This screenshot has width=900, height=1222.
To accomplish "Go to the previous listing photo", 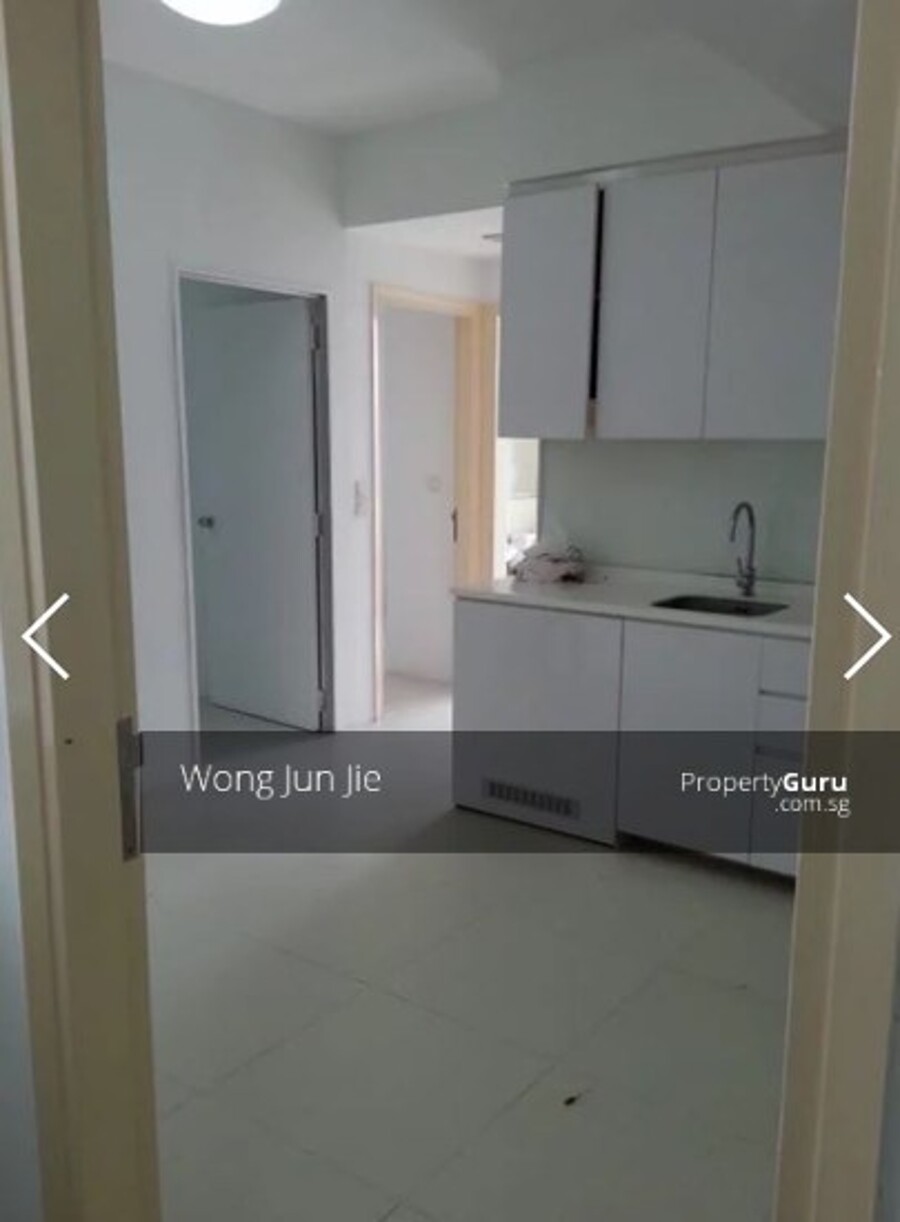I will pos(45,637).
